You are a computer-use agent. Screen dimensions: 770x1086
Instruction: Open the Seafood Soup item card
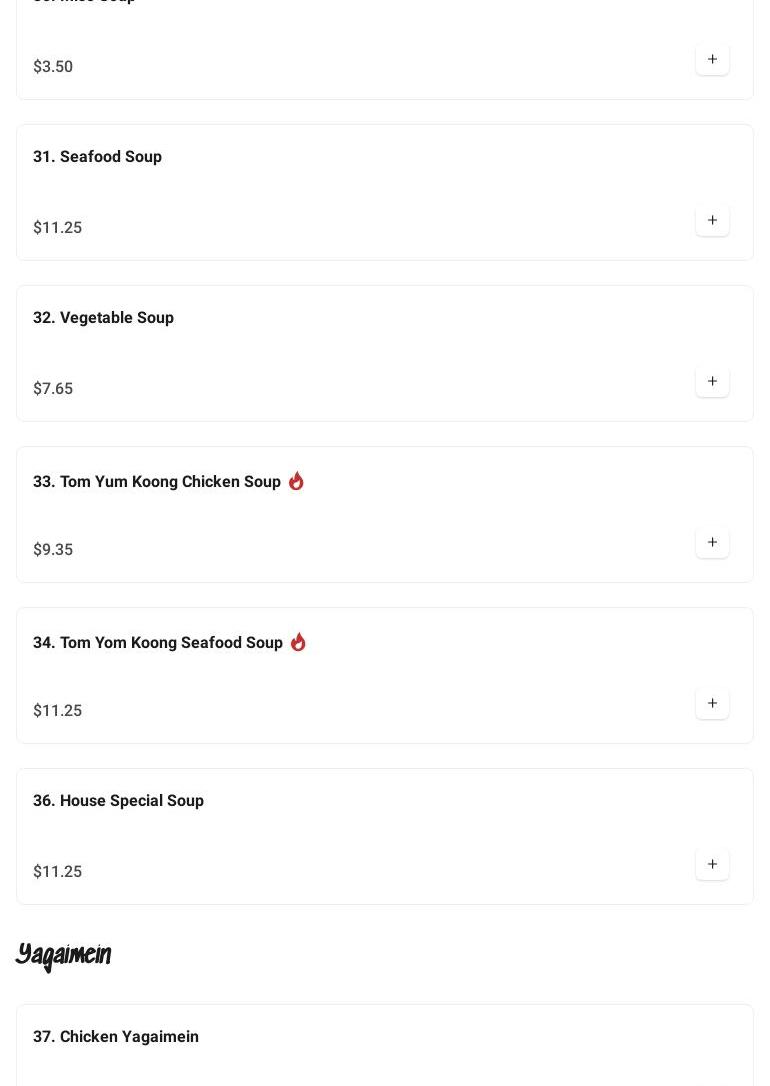click(x=97, y=157)
